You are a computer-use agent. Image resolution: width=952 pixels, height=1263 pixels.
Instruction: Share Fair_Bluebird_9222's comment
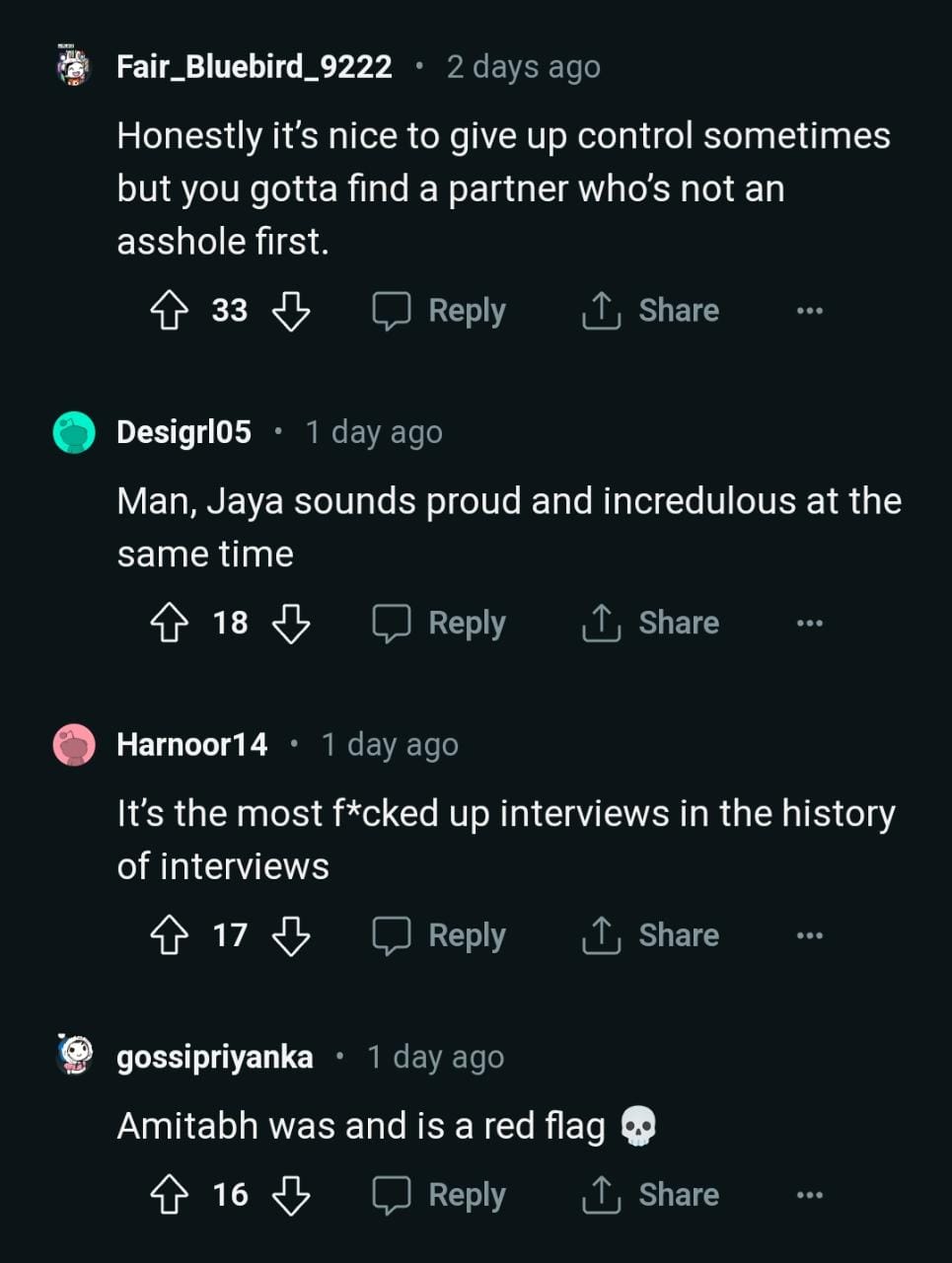650,311
